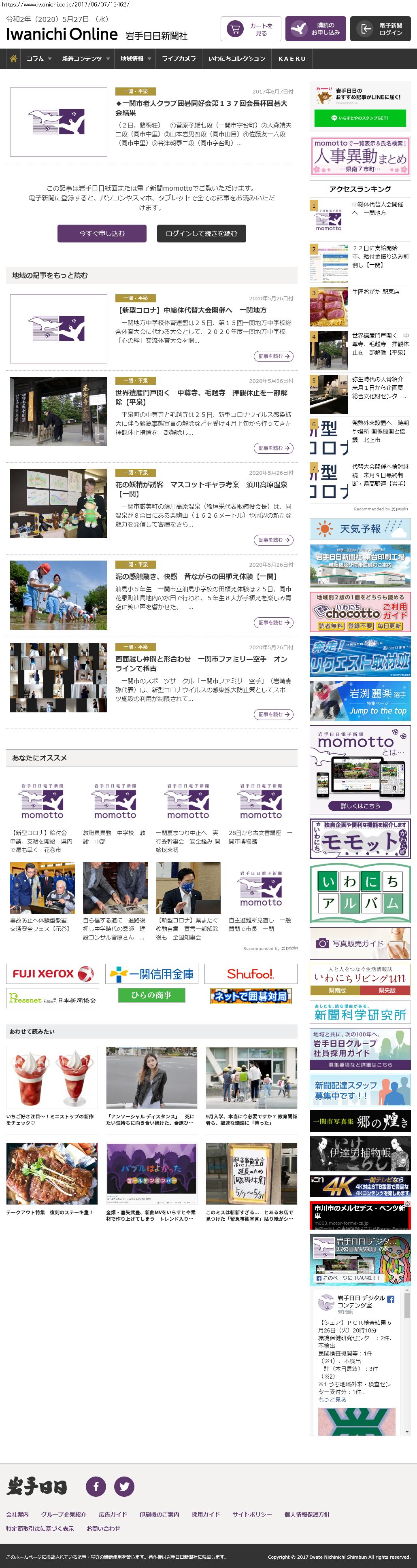Open the ライブカメラ navigation item
The height and width of the screenshot is (1568, 417).
(179, 59)
